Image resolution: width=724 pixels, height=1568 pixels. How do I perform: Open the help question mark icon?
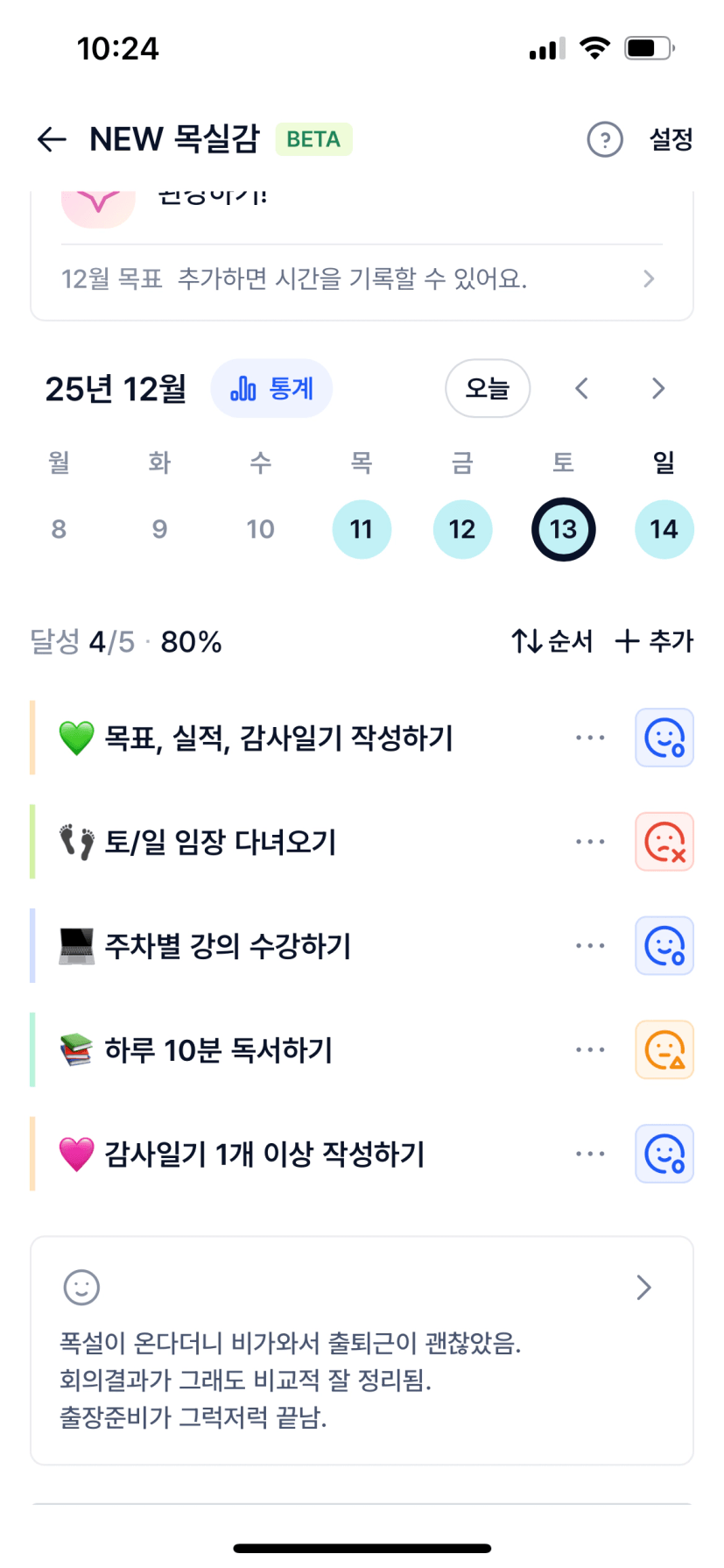604,139
